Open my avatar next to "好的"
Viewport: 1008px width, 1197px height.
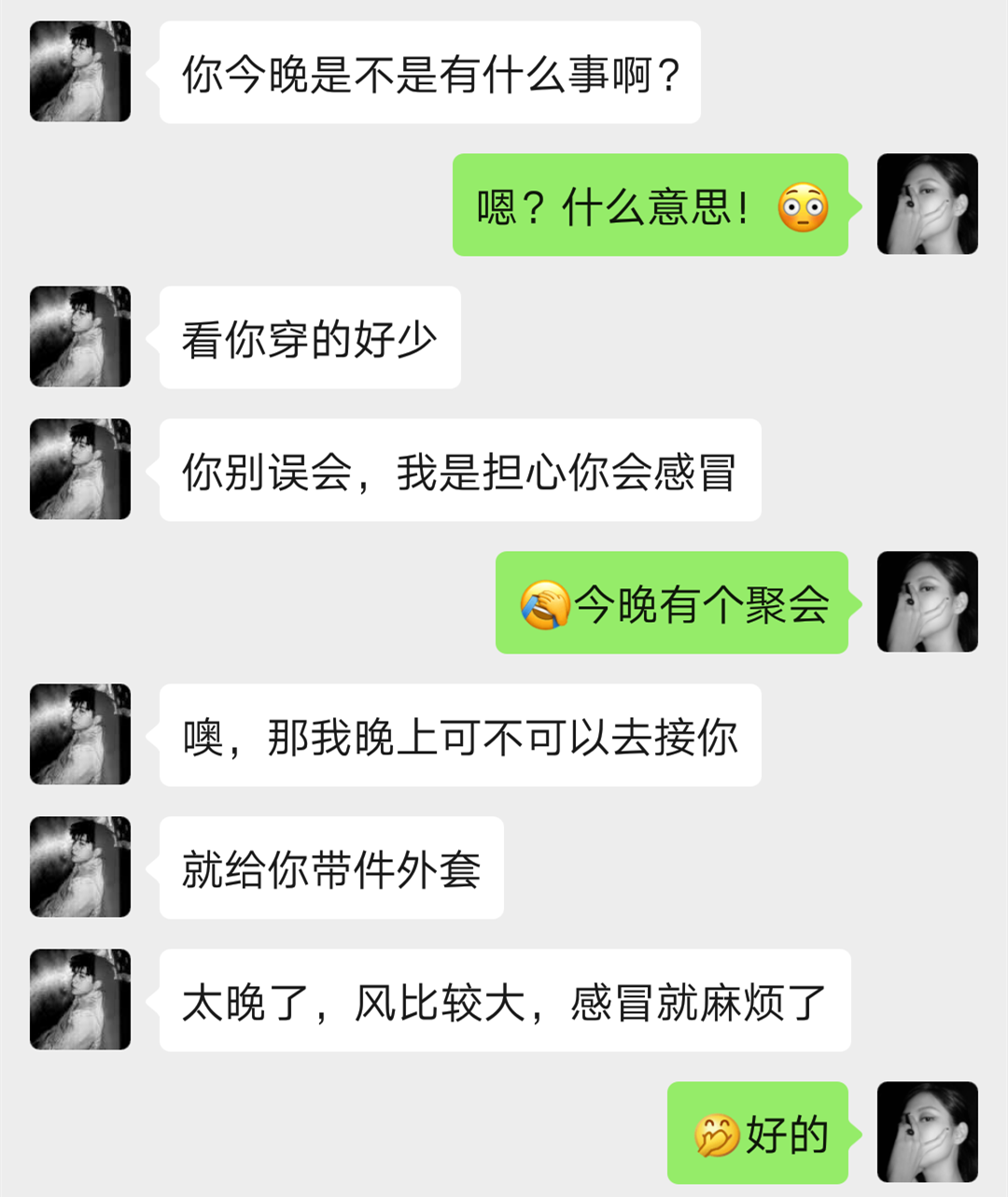[x=927, y=1133]
